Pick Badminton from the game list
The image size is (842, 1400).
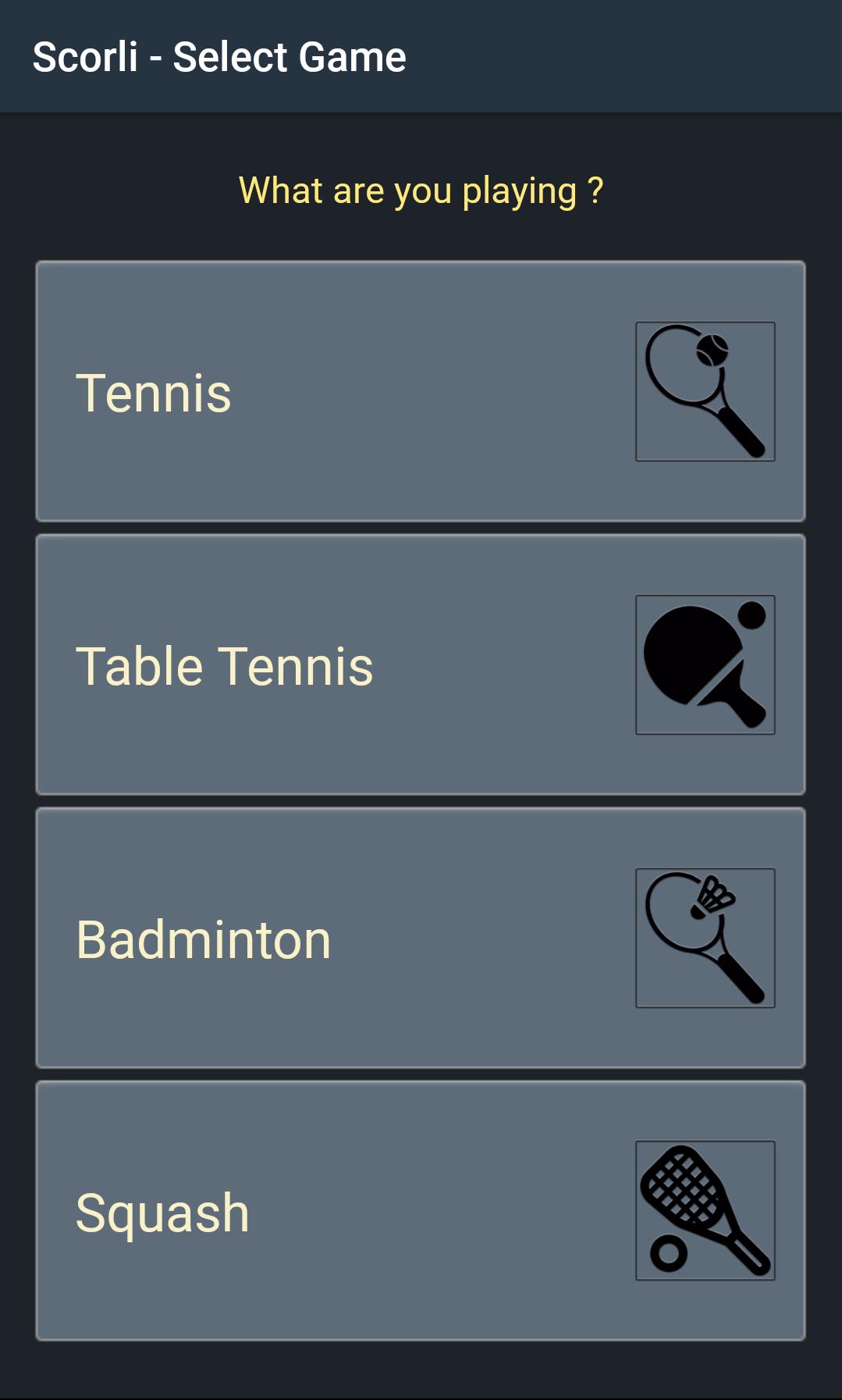click(x=421, y=938)
